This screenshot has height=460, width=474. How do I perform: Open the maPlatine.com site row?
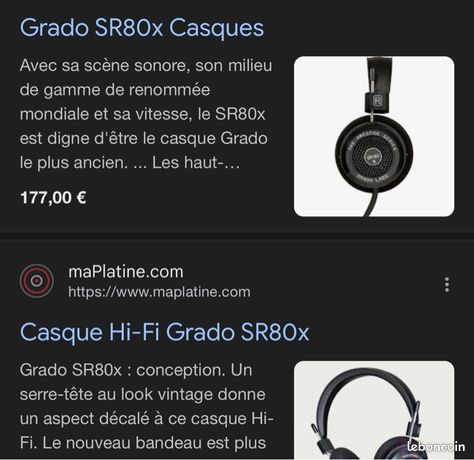pyautogui.click(x=135, y=282)
